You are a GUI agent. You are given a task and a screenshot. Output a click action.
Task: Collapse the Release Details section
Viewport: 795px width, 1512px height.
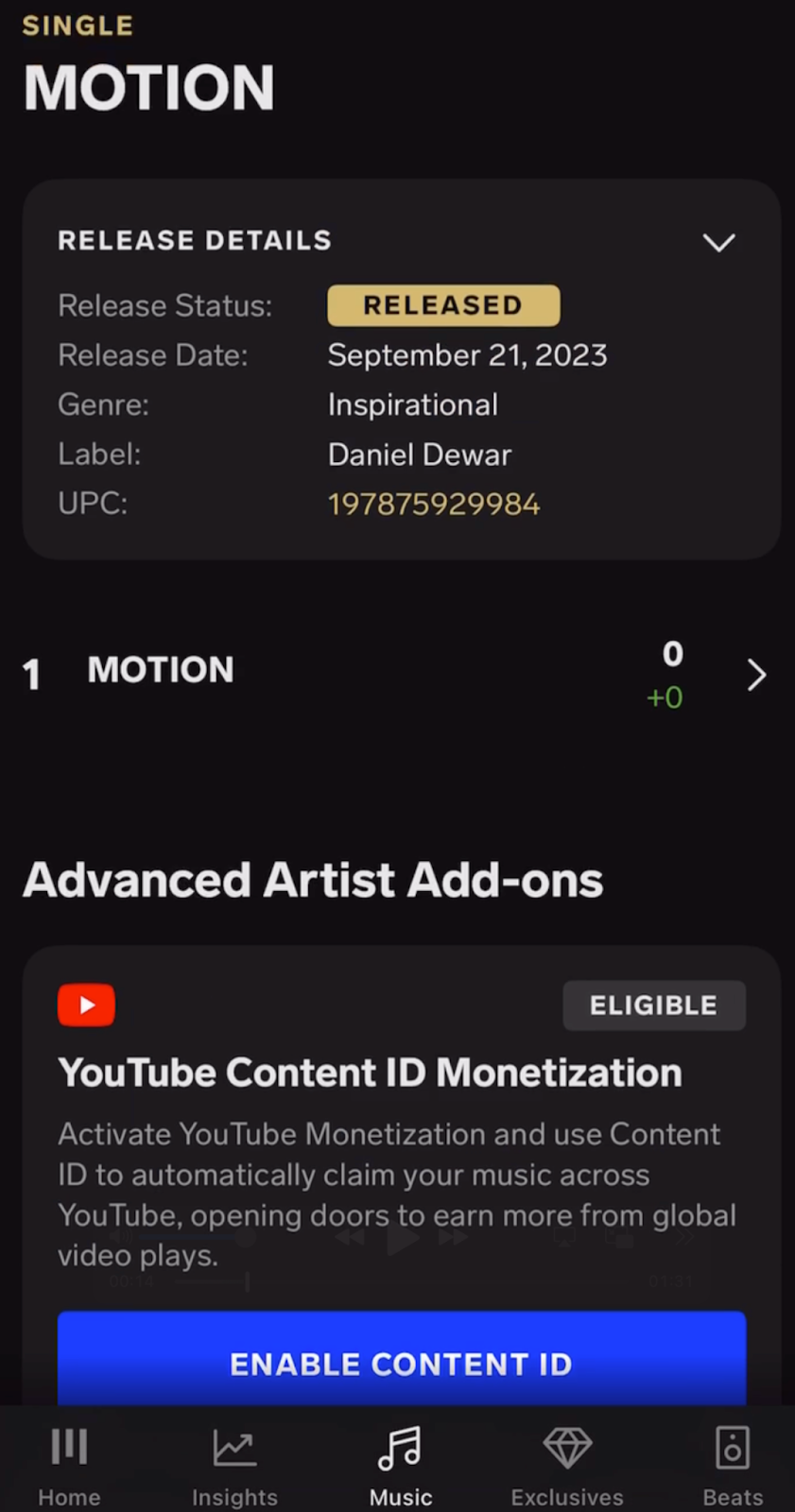(718, 242)
